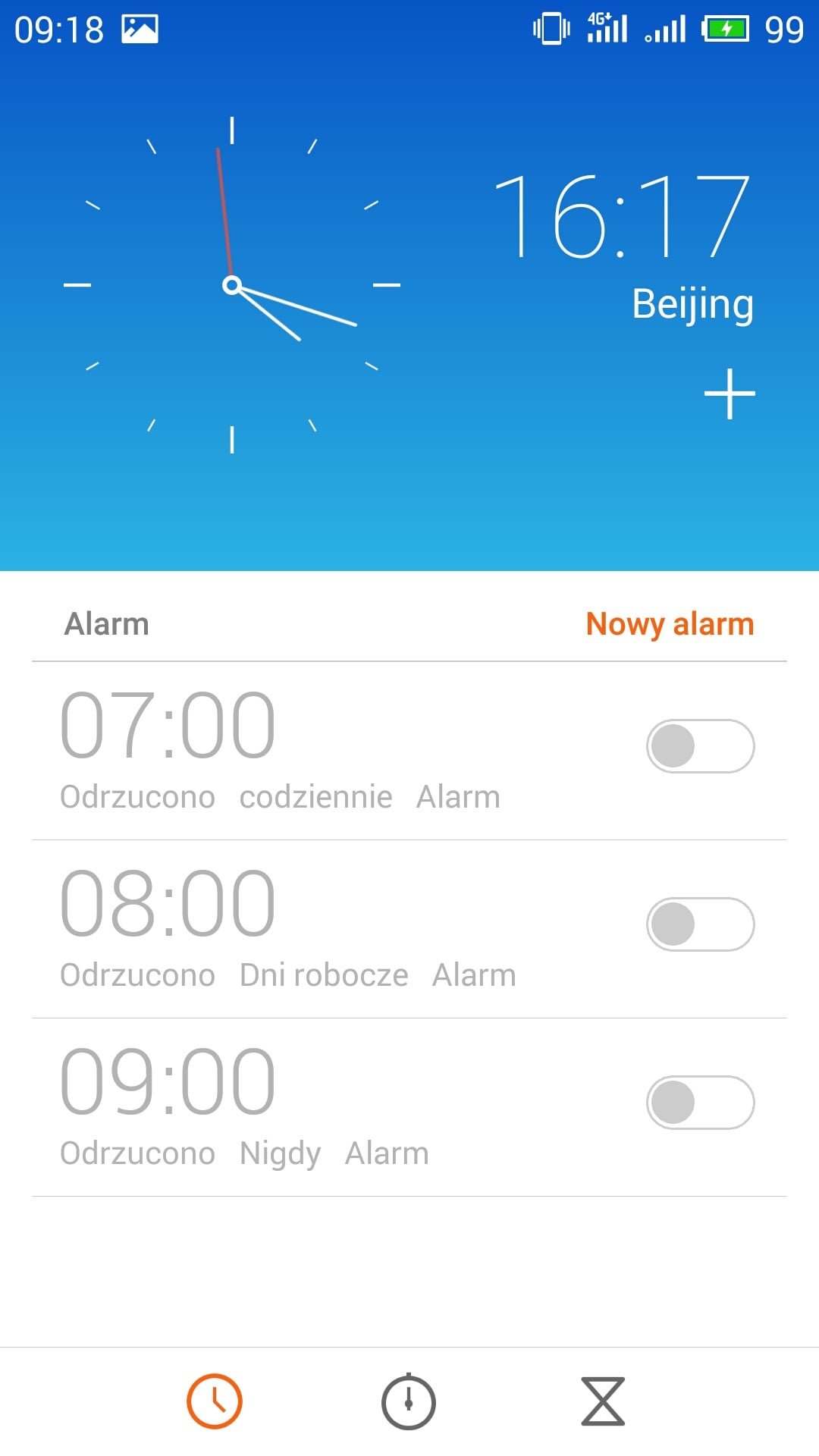The width and height of the screenshot is (819, 1456).
Task: Tap Nowy alarm to create an alarm
Action: 670,625
